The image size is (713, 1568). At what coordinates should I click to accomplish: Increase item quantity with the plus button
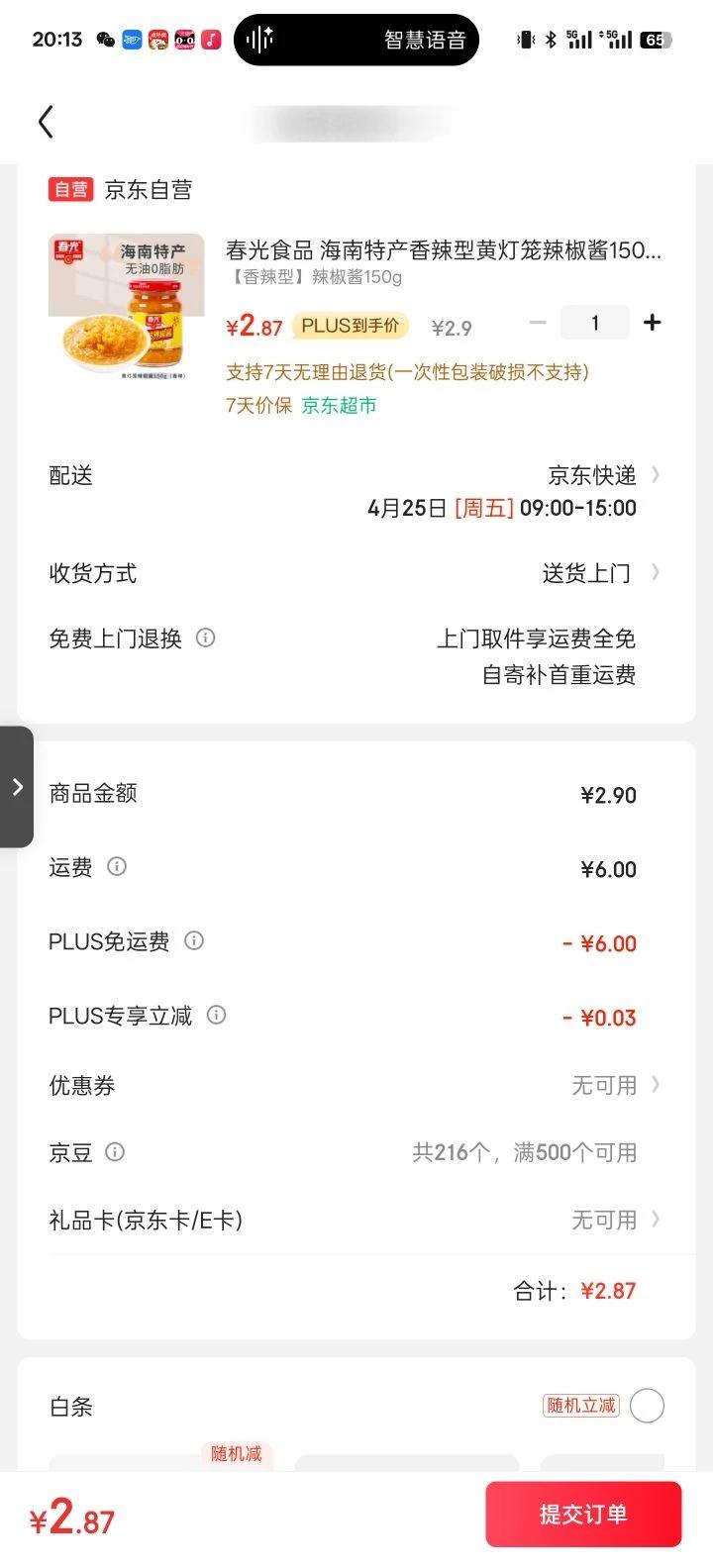point(652,323)
